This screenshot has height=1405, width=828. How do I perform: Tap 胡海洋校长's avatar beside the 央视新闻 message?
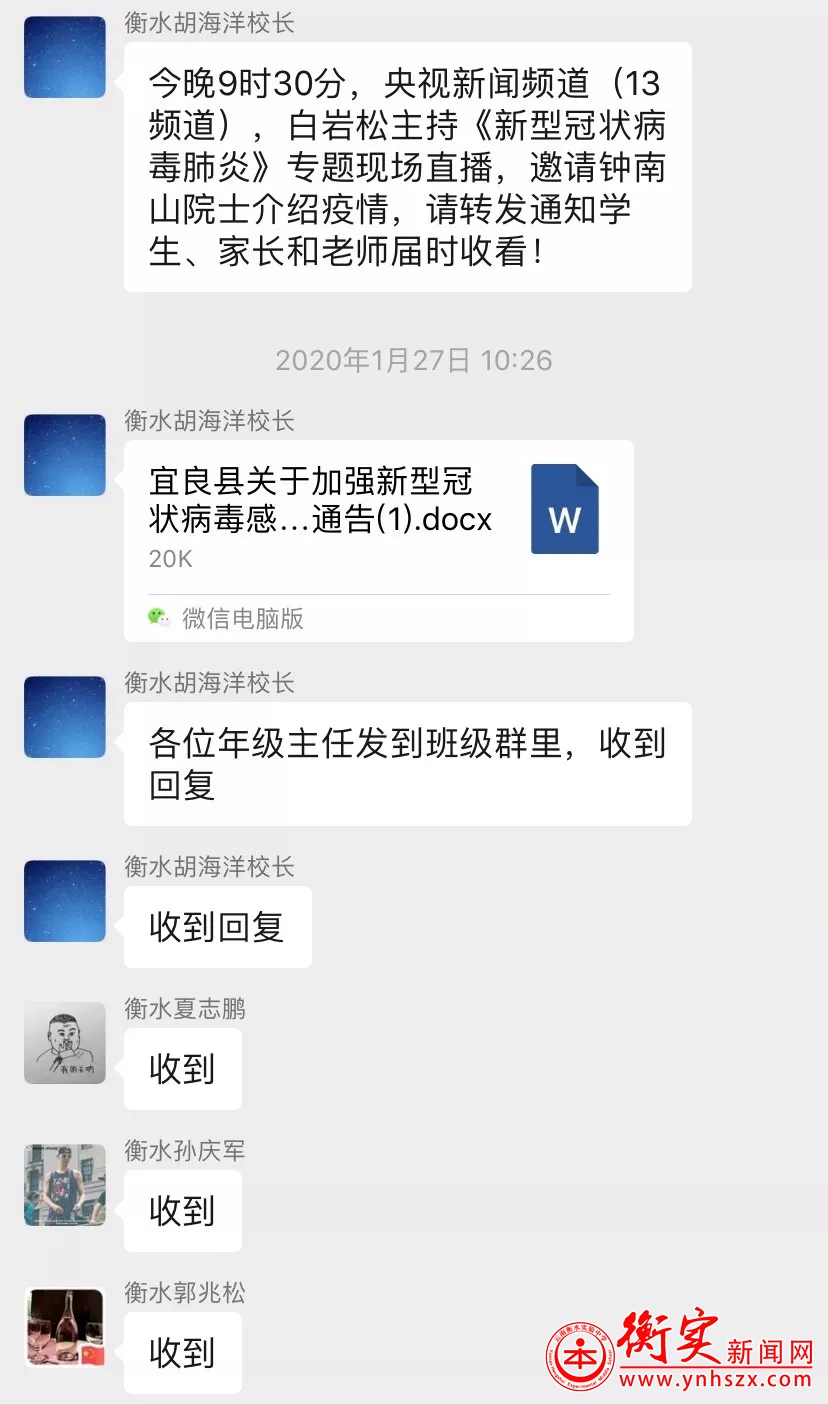(x=65, y=57)
